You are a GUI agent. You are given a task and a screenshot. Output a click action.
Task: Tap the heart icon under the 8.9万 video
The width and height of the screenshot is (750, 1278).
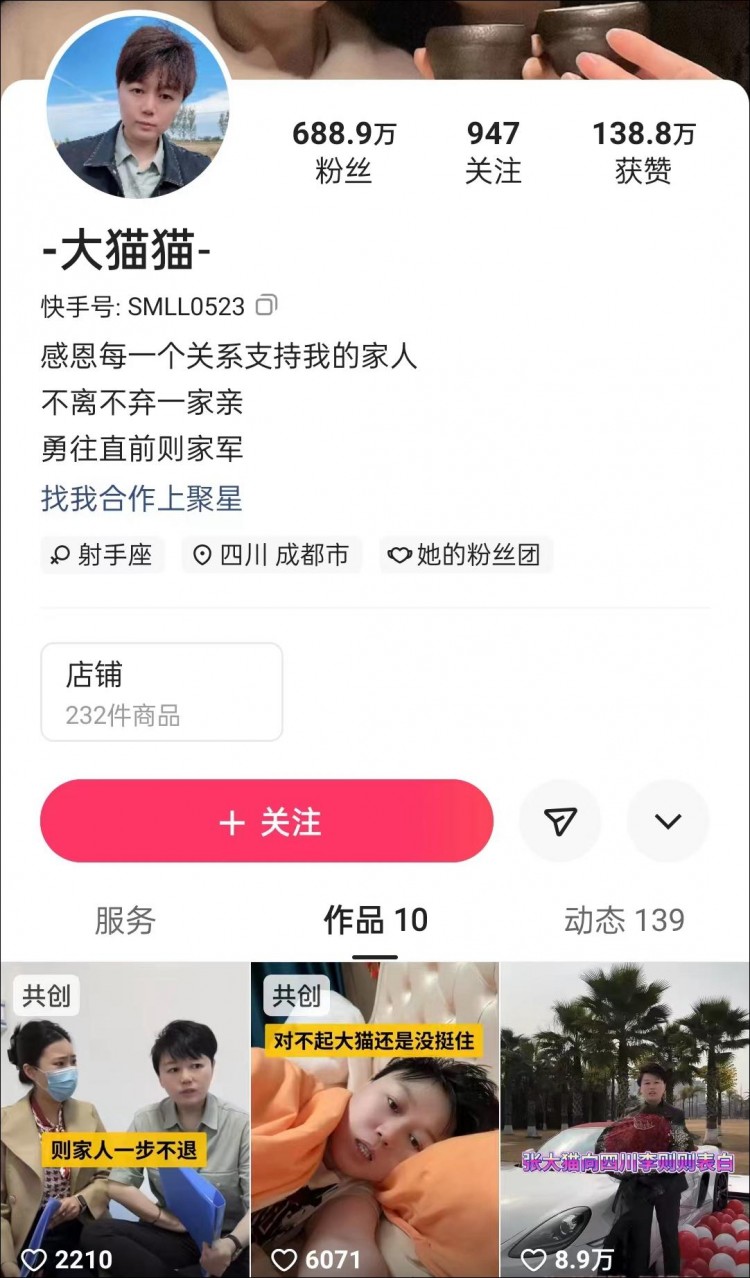point(524,1251)
